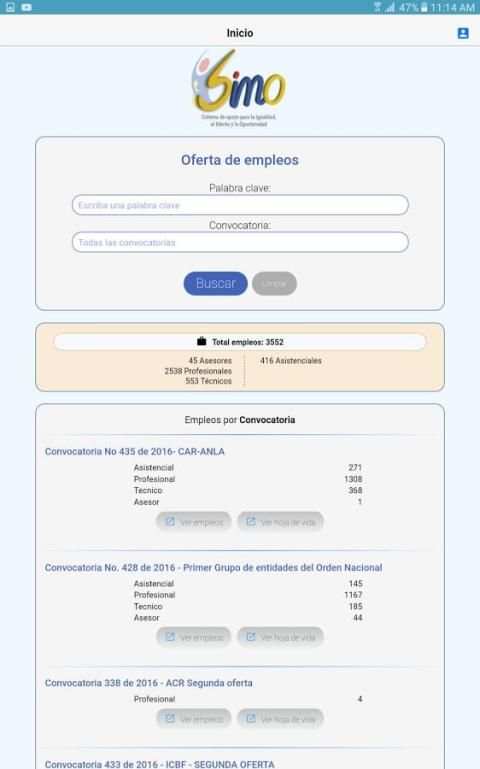
Task: View hoja de vida under Convocatoria 428
Action: tap(280, 637)
